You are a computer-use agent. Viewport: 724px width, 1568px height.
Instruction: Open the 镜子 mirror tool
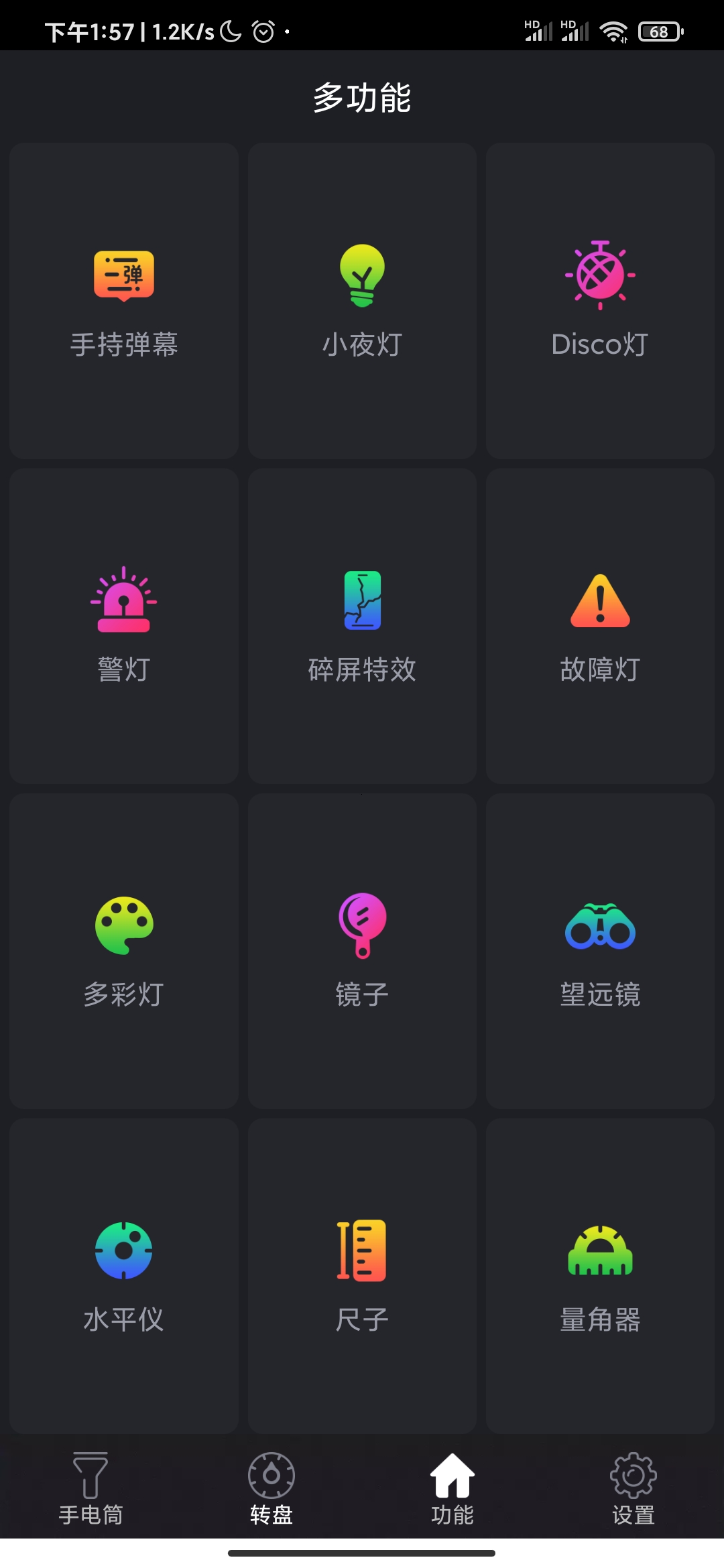tap(362, 951)
